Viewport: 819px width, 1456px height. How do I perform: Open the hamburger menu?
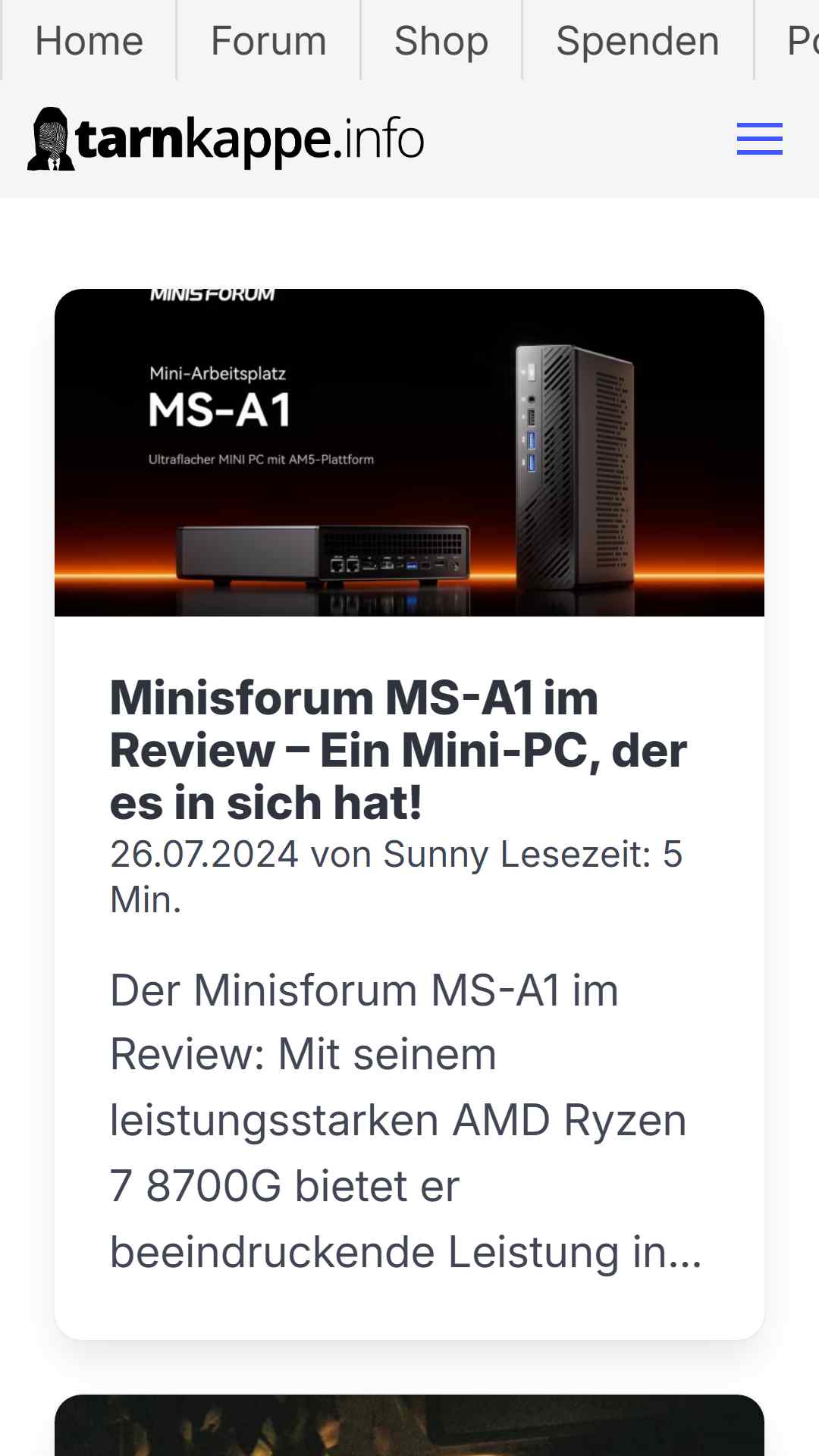(759, 140)
